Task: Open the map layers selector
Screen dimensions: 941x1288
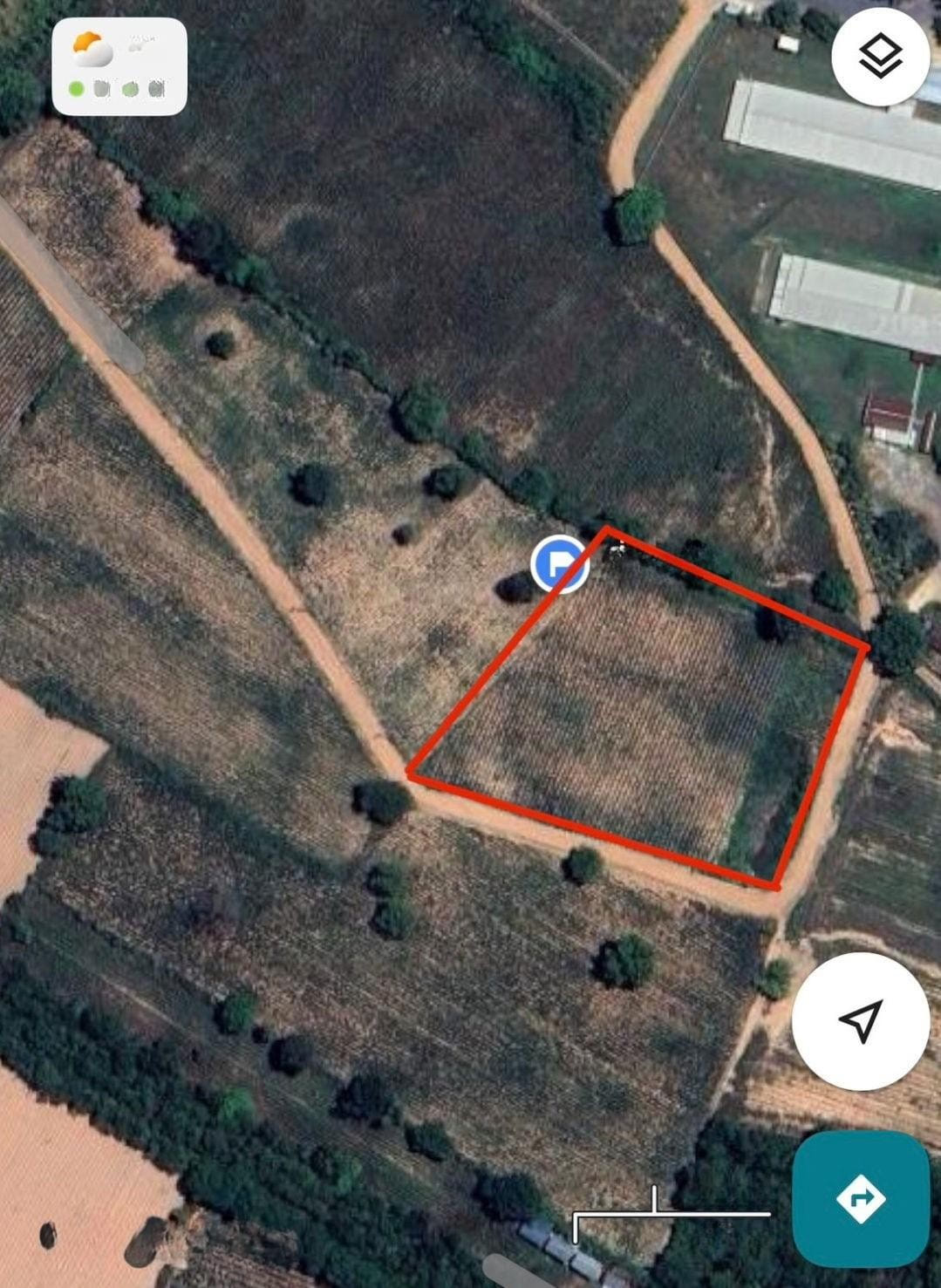Action: click(x=879, y=57)
